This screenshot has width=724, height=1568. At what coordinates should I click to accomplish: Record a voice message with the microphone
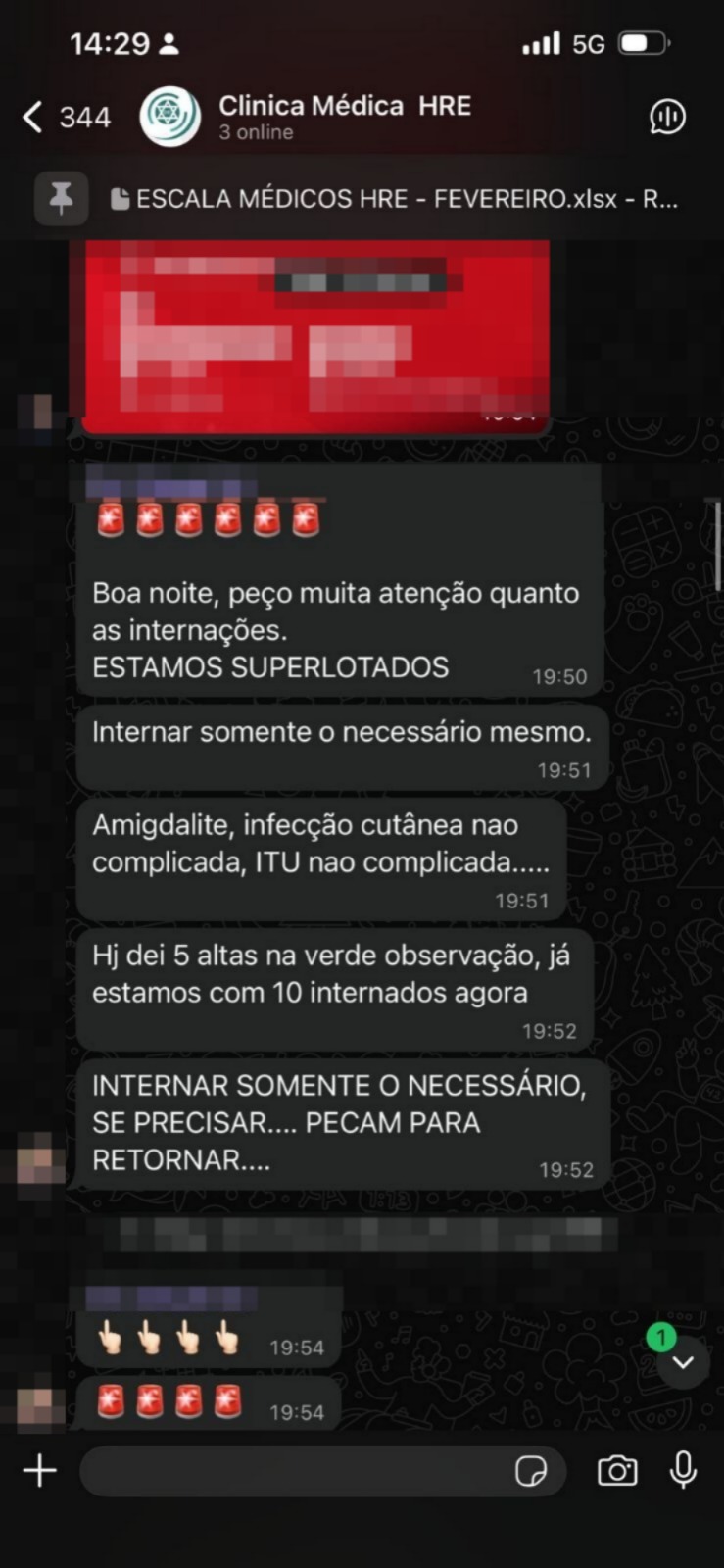[683, 1471]
